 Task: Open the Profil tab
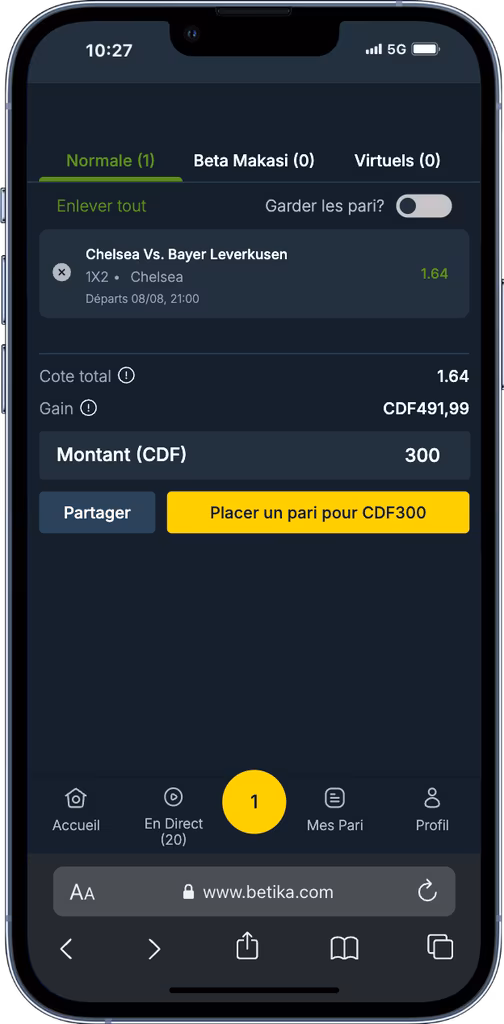(432, 810)
